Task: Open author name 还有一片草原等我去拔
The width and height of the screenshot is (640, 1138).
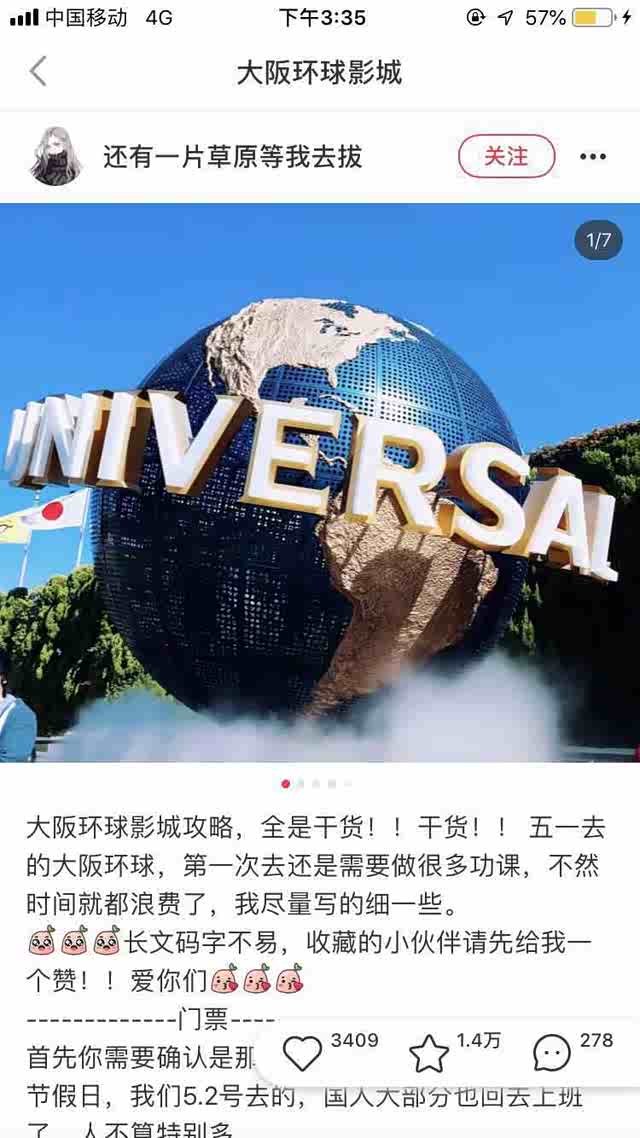Action: [232, 157]
